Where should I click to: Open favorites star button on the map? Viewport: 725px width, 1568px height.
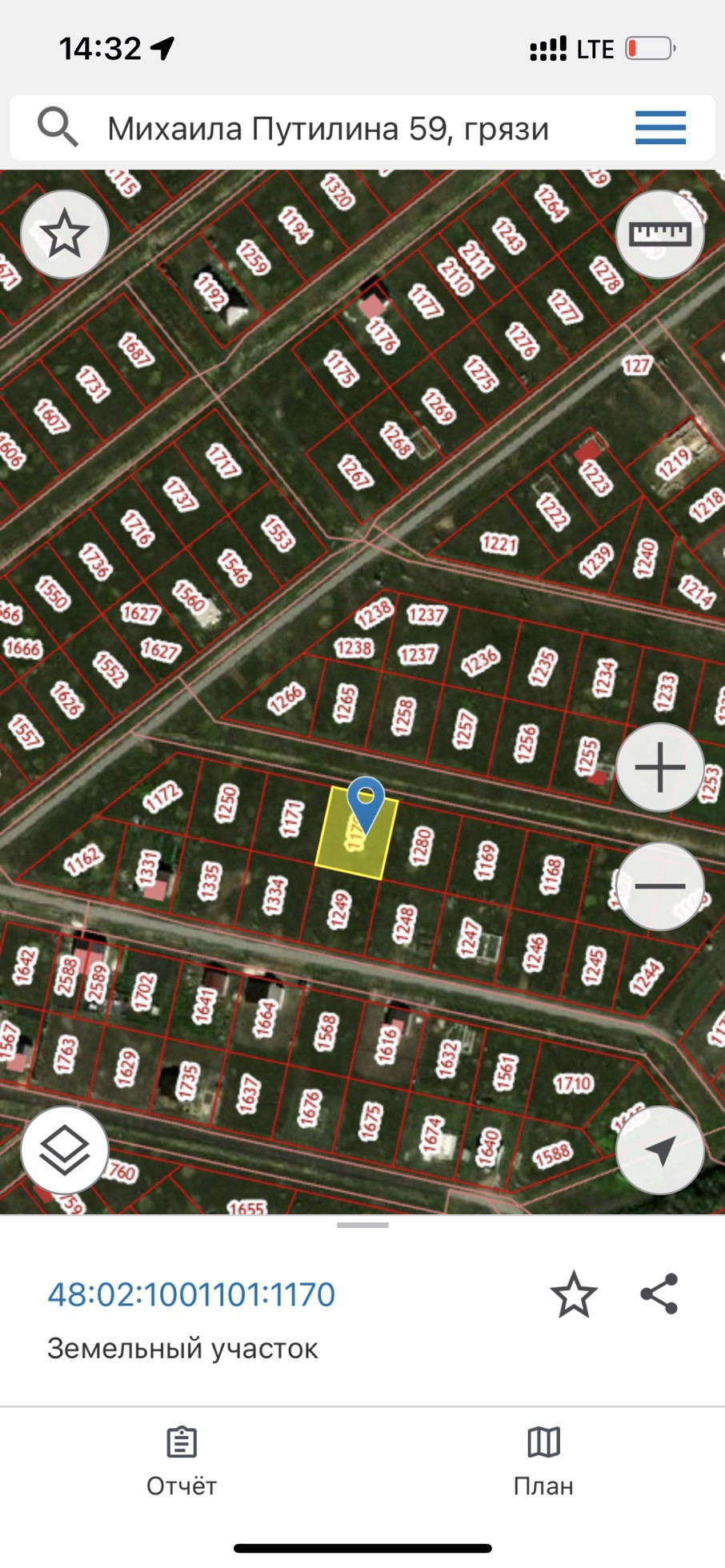pos(64,234)
